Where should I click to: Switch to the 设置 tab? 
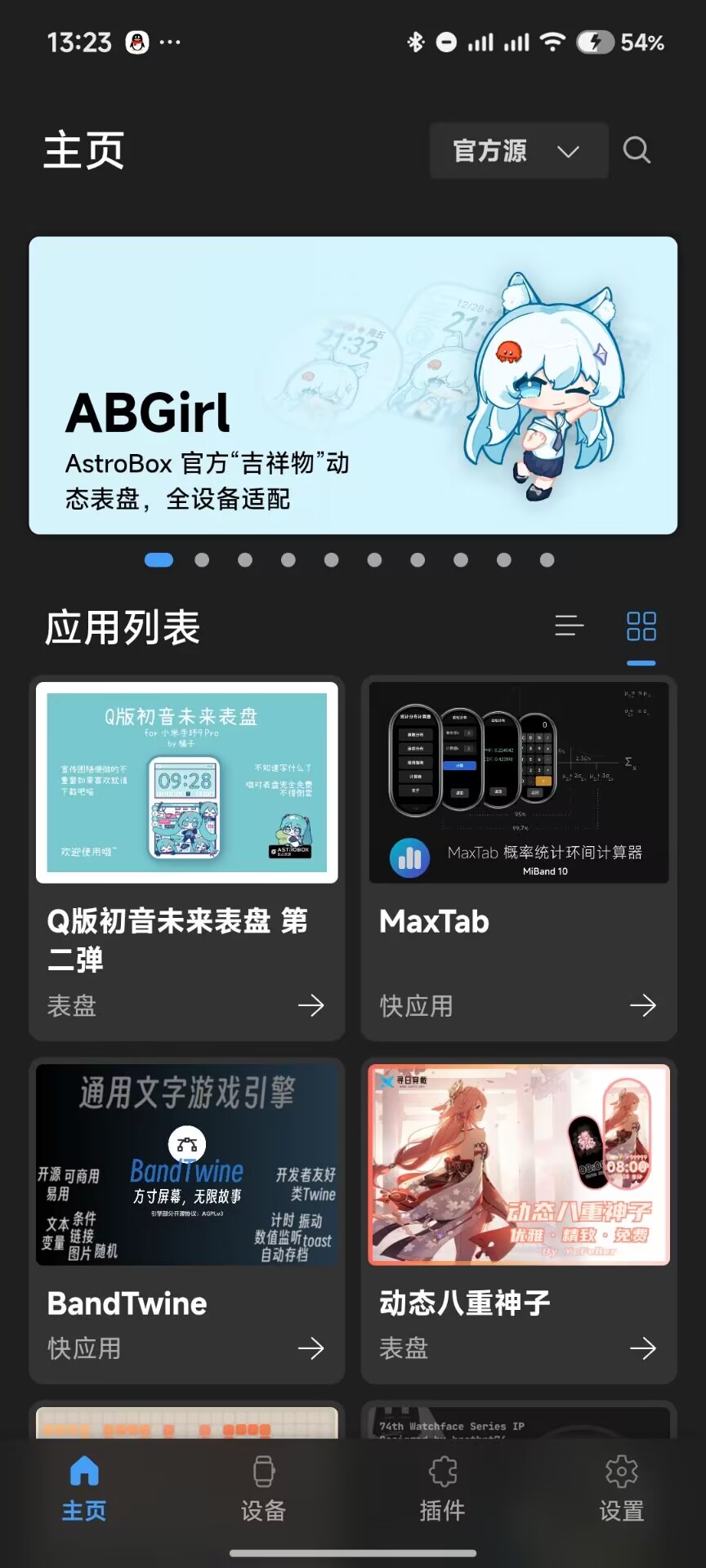click(621, 1488)
